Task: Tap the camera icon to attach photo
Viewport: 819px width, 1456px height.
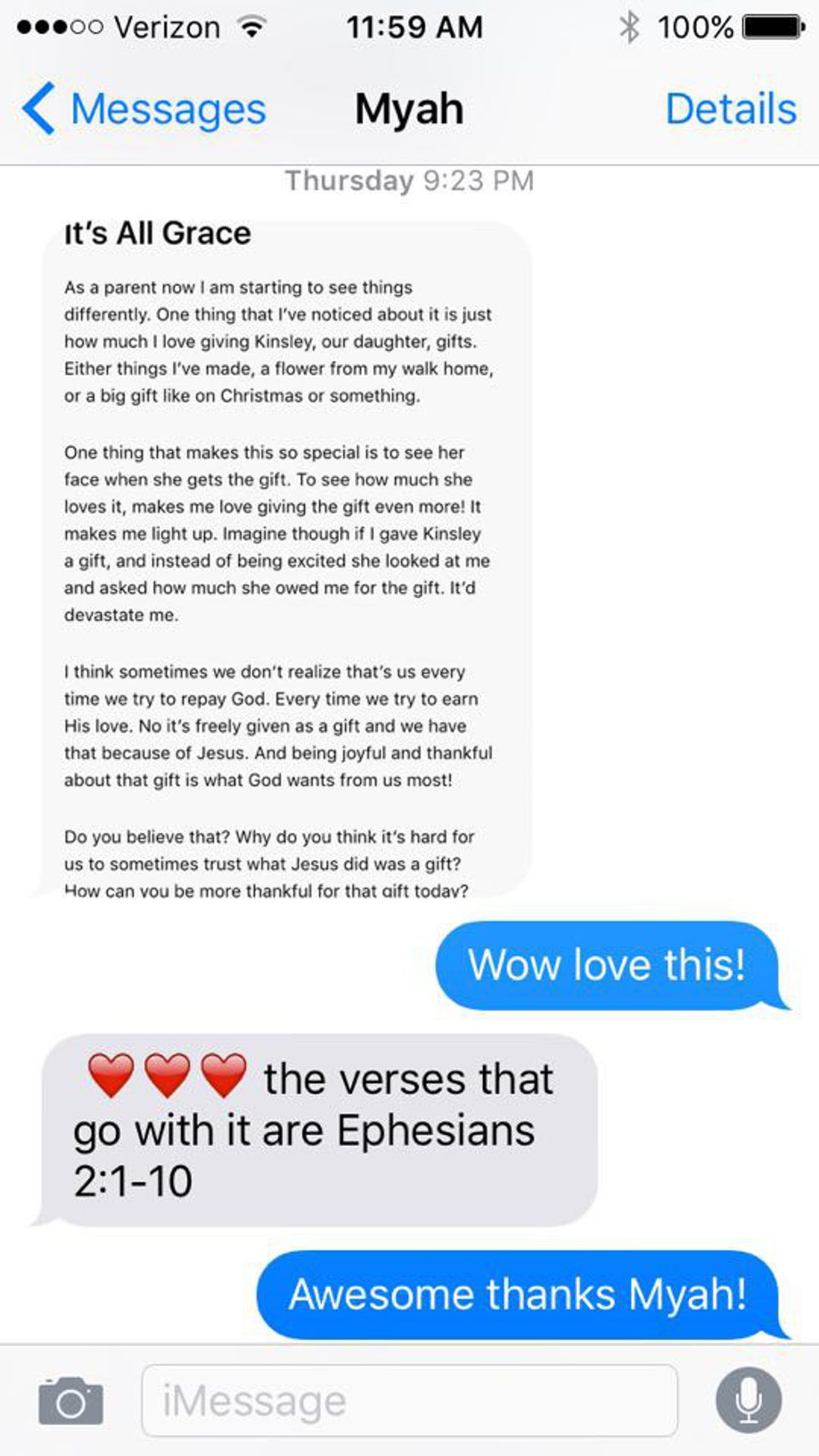Action: click(71, 1401)
